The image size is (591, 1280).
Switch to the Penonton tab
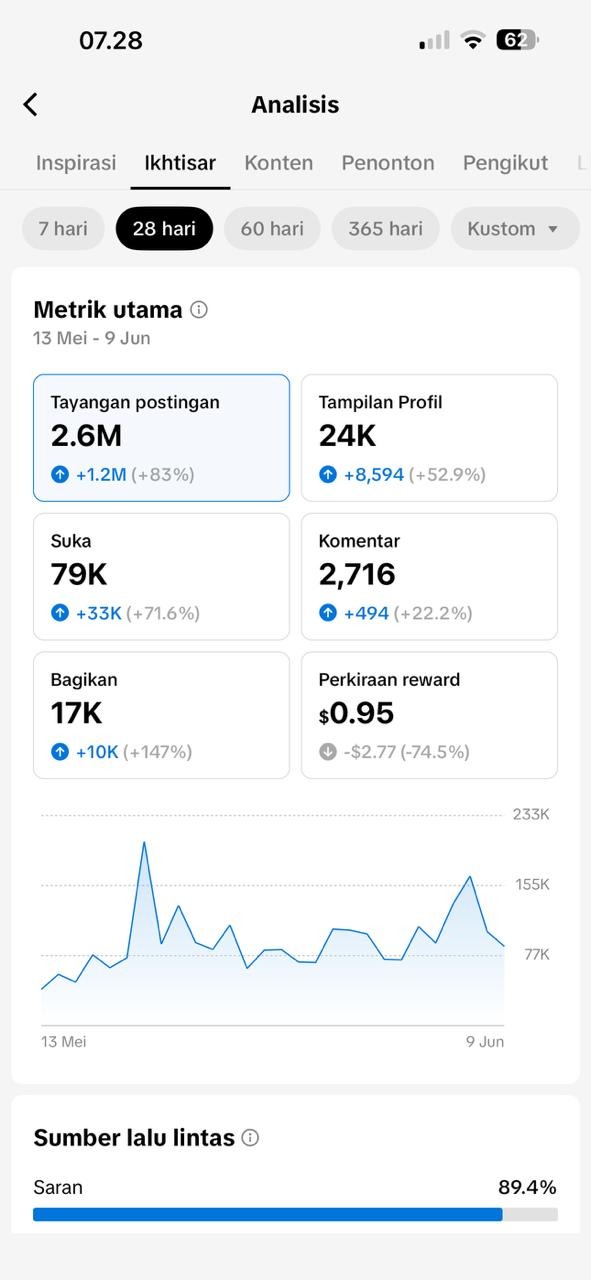[x=388, y=163]
